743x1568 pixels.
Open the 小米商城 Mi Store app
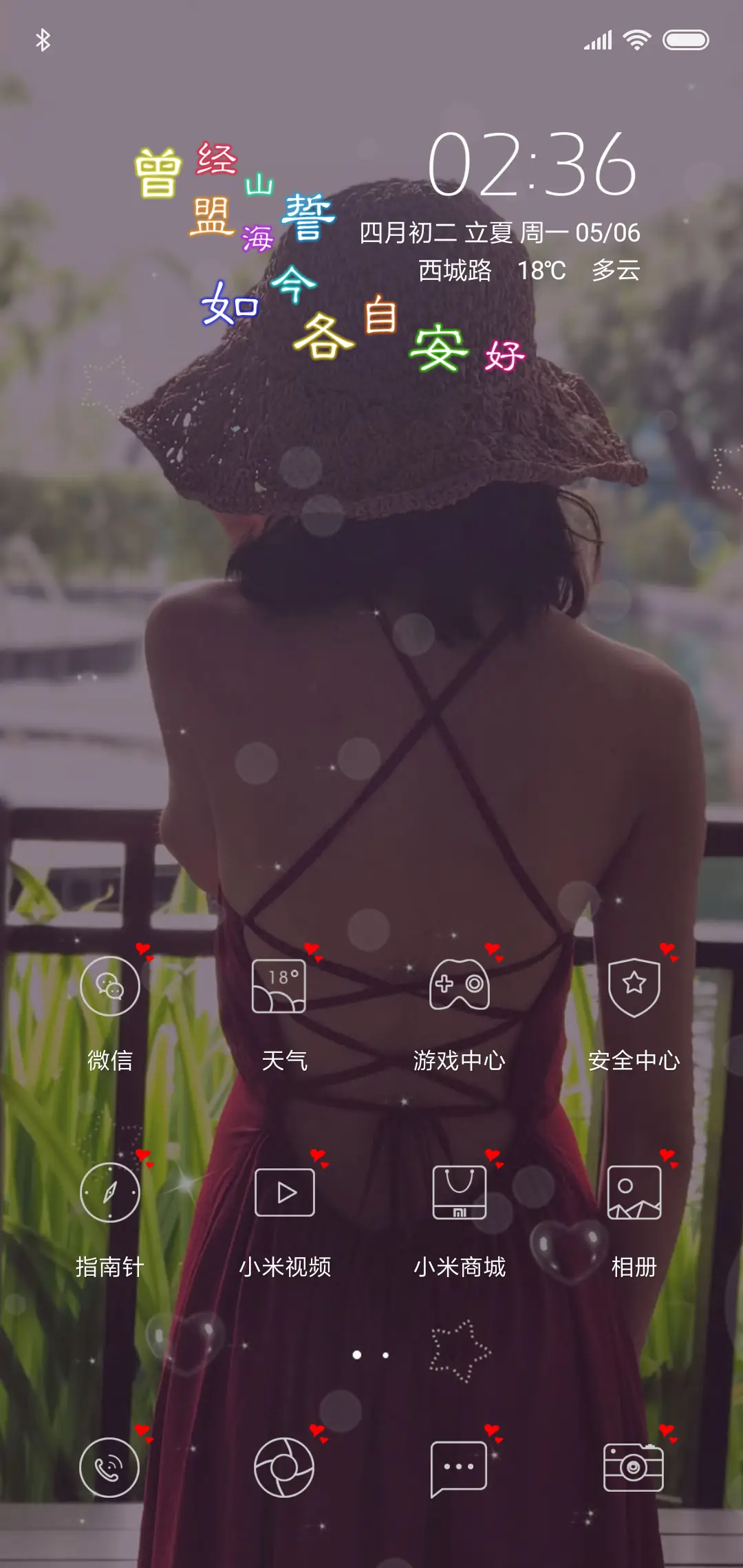pos(460,1193)
